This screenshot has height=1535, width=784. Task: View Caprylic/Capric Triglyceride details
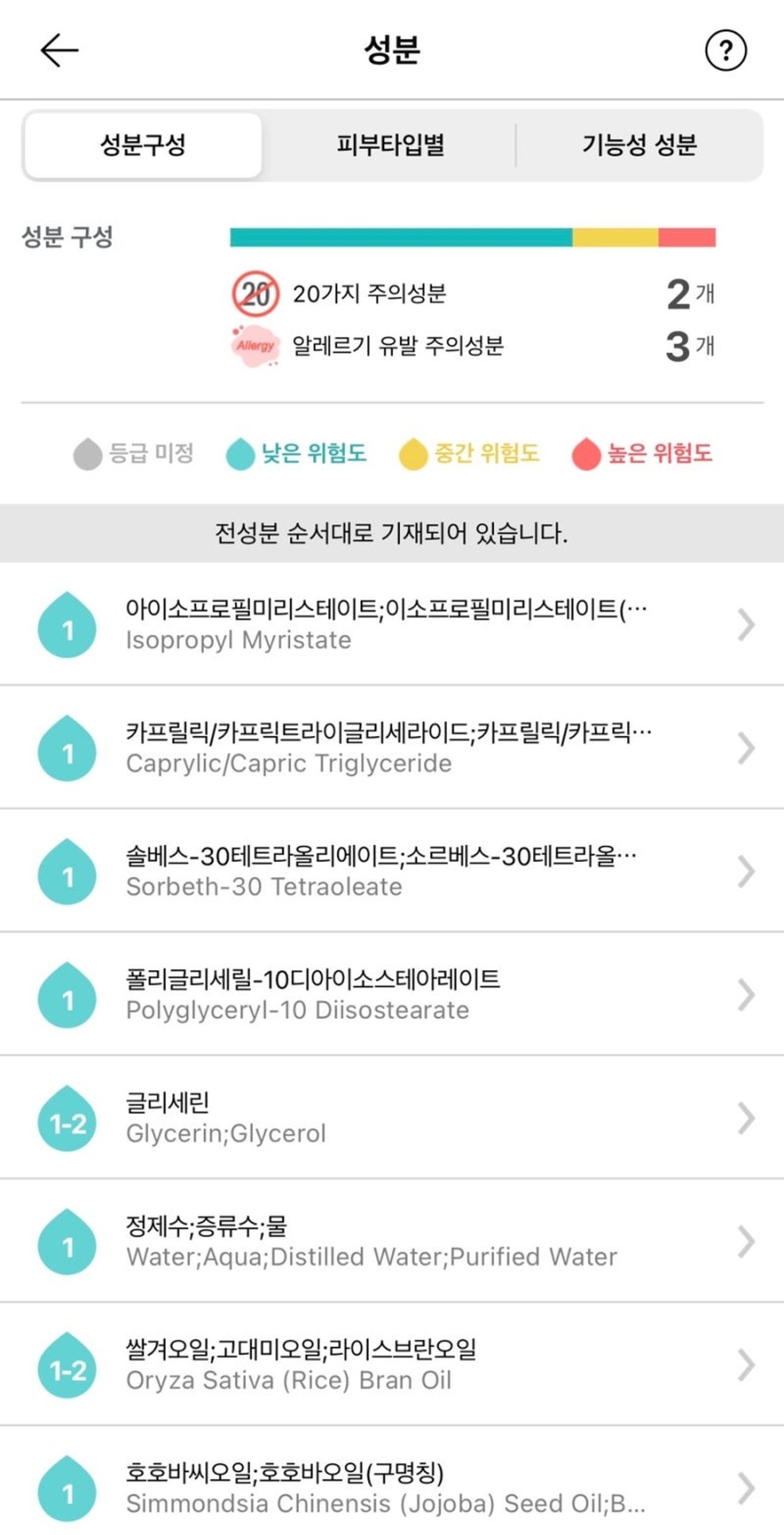click(x=391, y=748)
